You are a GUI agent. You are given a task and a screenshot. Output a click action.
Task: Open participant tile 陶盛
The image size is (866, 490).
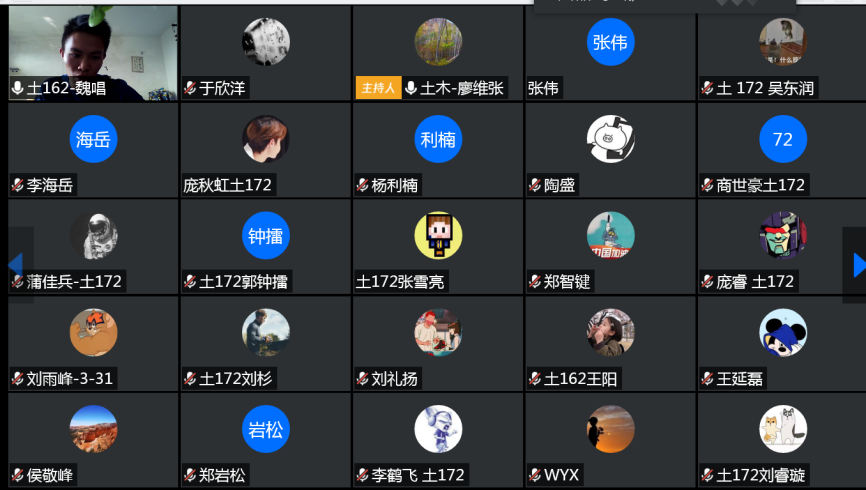tap(610, 148)
